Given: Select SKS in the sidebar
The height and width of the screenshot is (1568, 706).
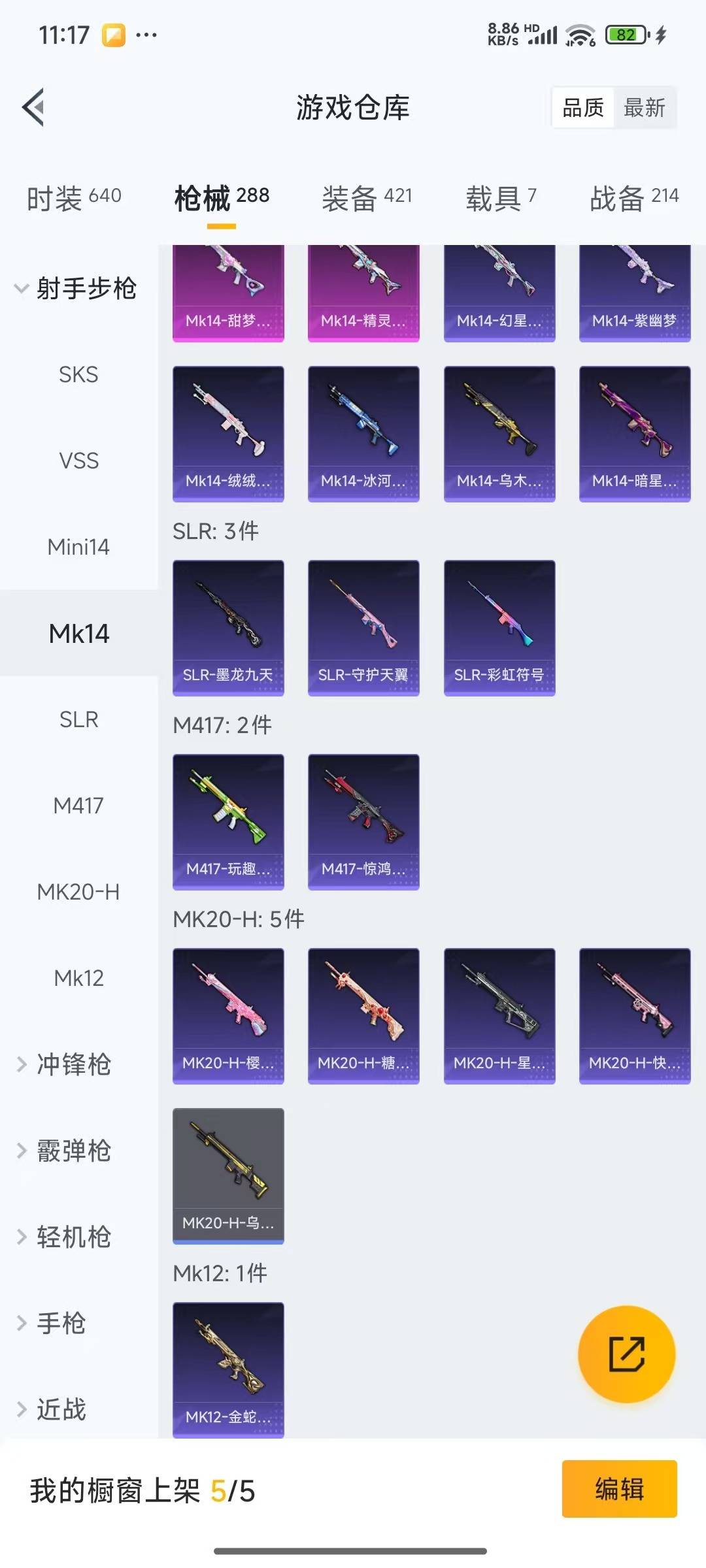Looking at the screenshot, I should [78, 374].
